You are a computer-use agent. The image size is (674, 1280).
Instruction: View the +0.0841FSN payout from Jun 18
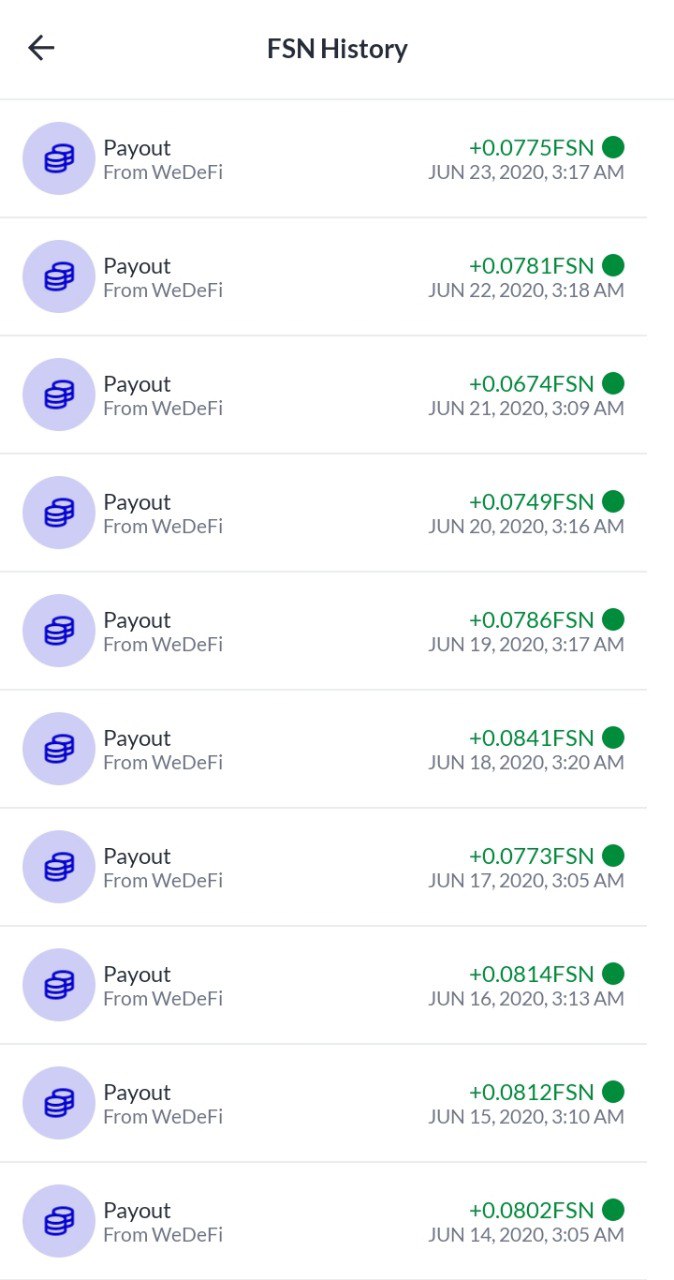pyautogui.click(x=323, y=749)
